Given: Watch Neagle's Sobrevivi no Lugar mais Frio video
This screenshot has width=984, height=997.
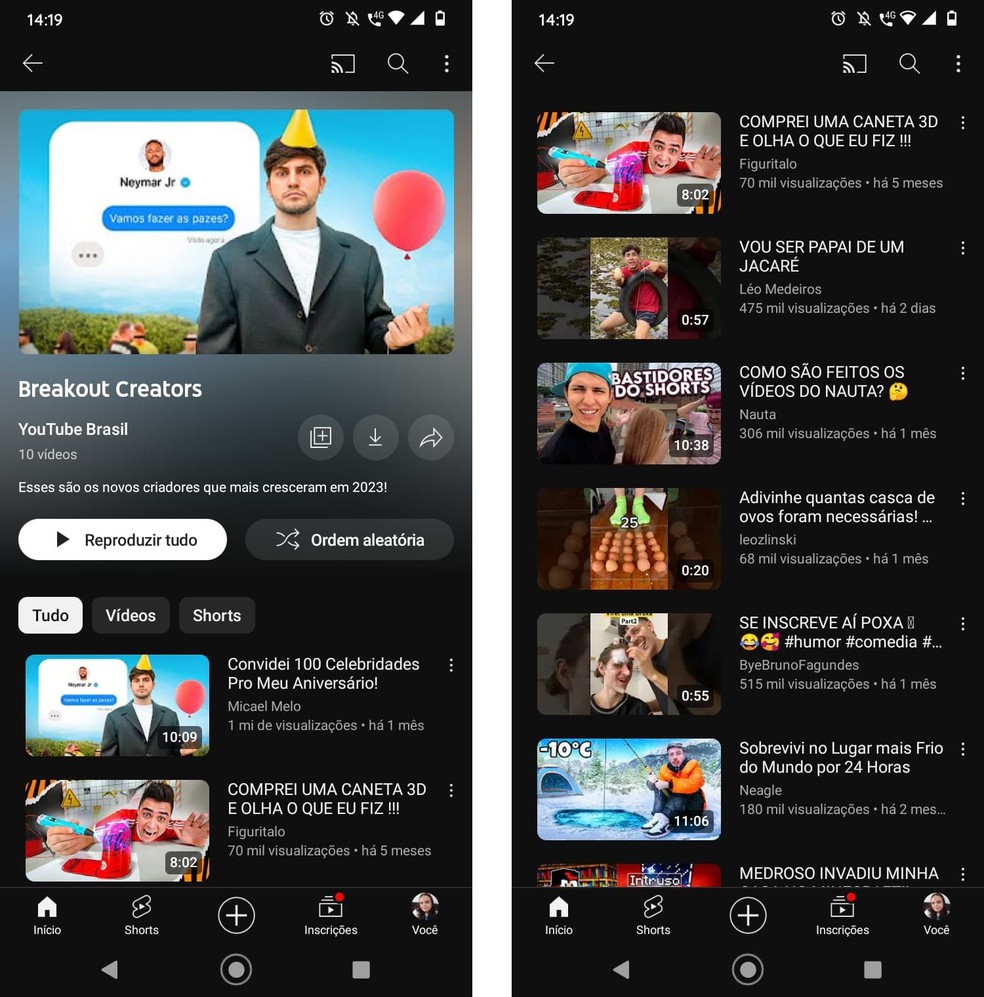Looking at the screenshot, I should (628, 789).
